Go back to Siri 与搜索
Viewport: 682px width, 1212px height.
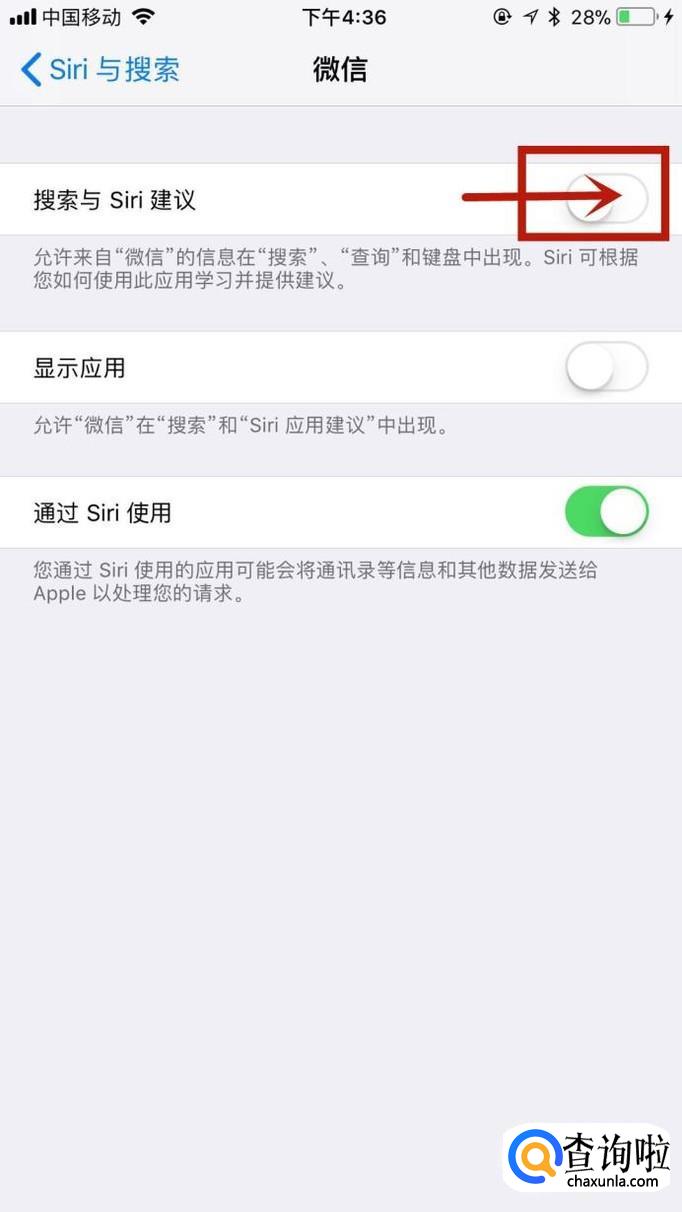click(100, 70)
